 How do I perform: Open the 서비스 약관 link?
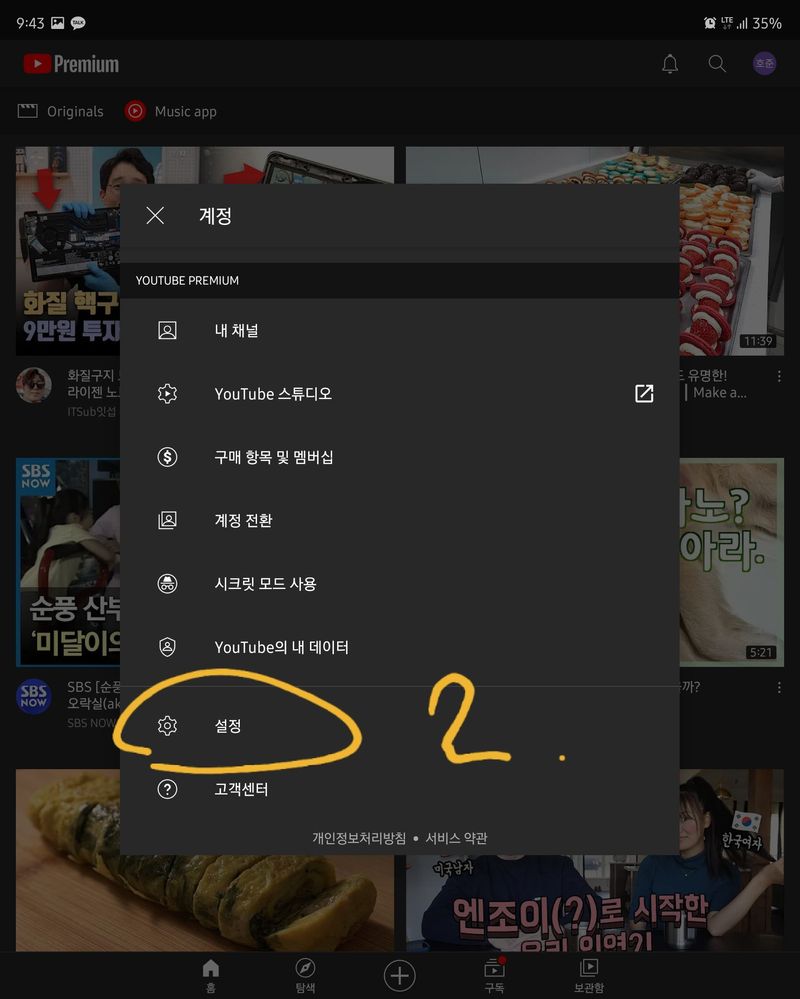456,838
